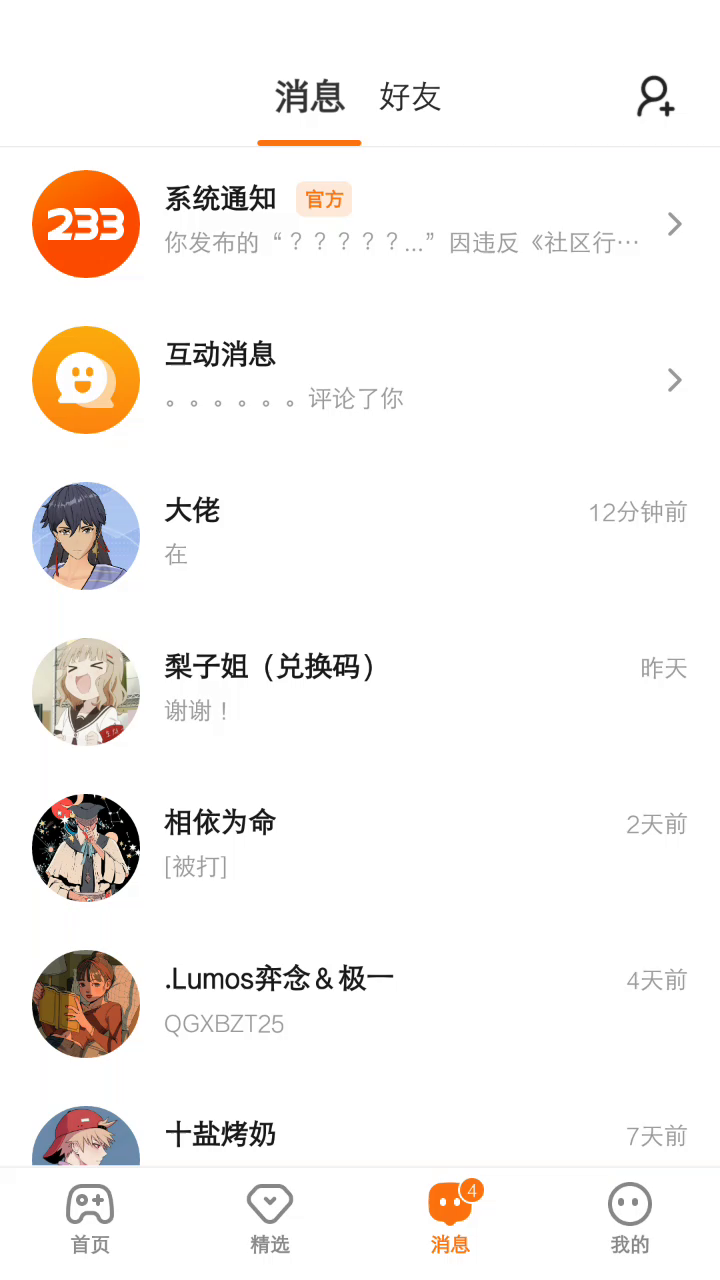Viewport: 720px width, 1280px height.
Task: Open the chat with .Lumos弈念＆极一
Action: [x=360, y=1004]
